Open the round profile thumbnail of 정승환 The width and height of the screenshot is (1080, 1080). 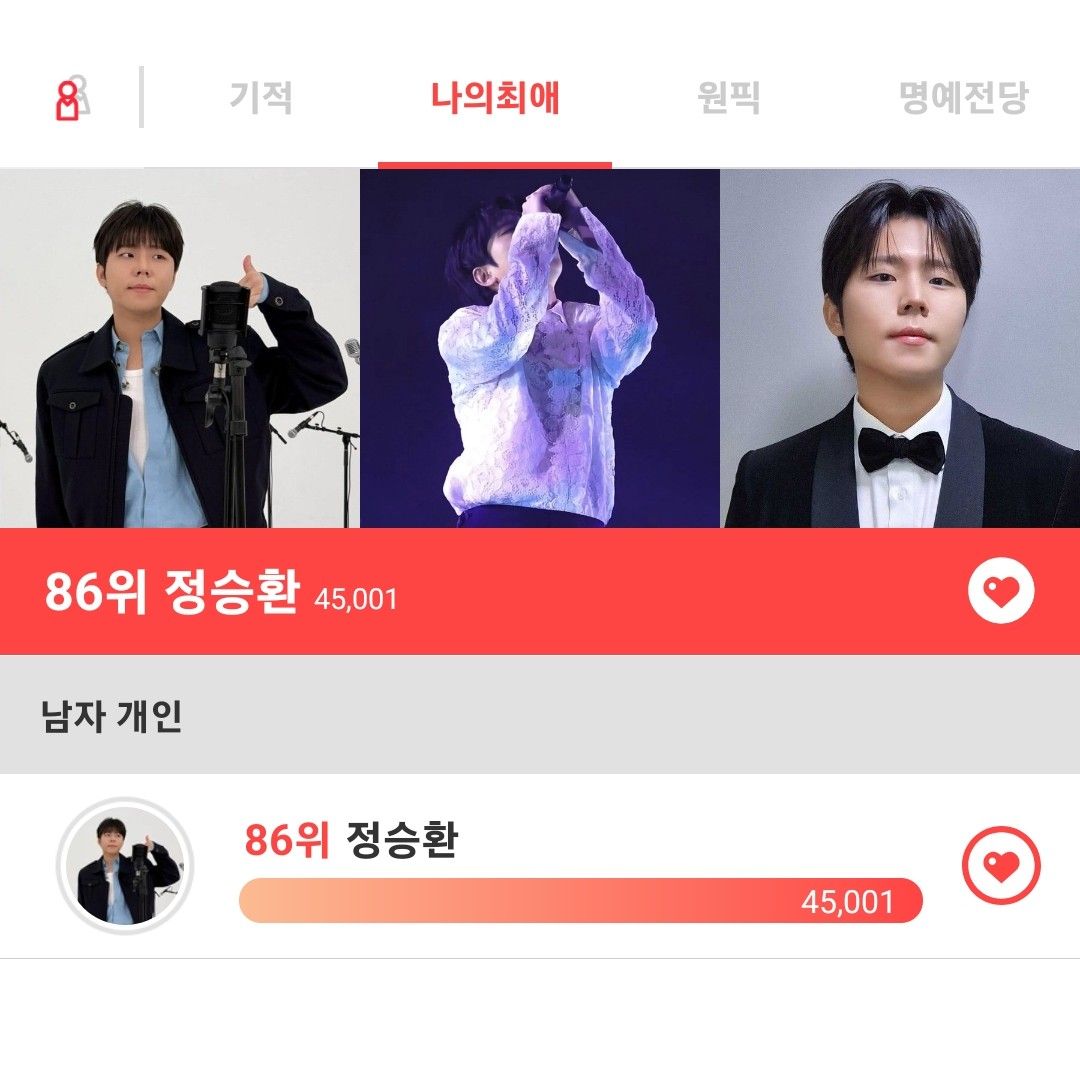click(x=125, y=866)
